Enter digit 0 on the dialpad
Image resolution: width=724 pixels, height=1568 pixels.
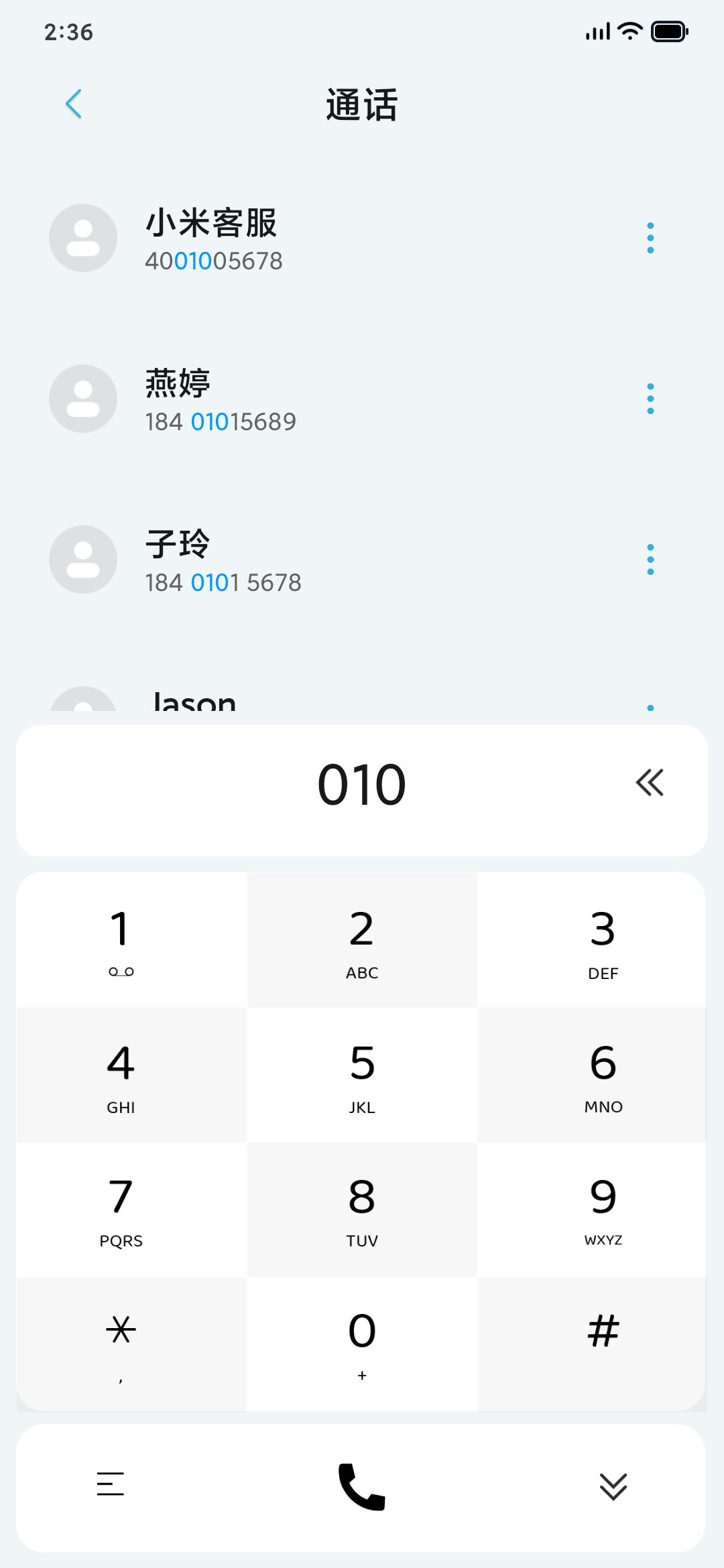pyautogui.click(x=362, y=1344)
